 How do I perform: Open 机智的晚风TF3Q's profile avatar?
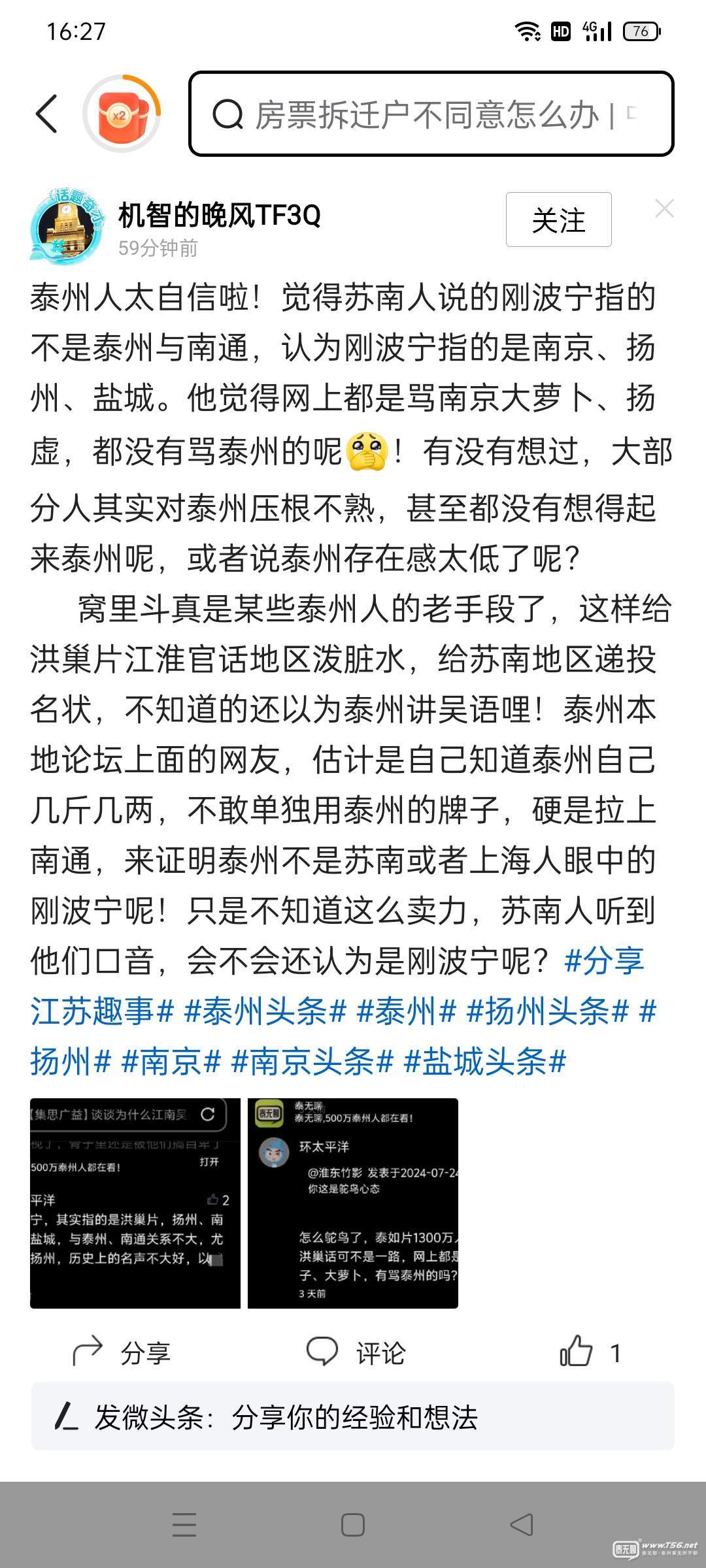67,226
